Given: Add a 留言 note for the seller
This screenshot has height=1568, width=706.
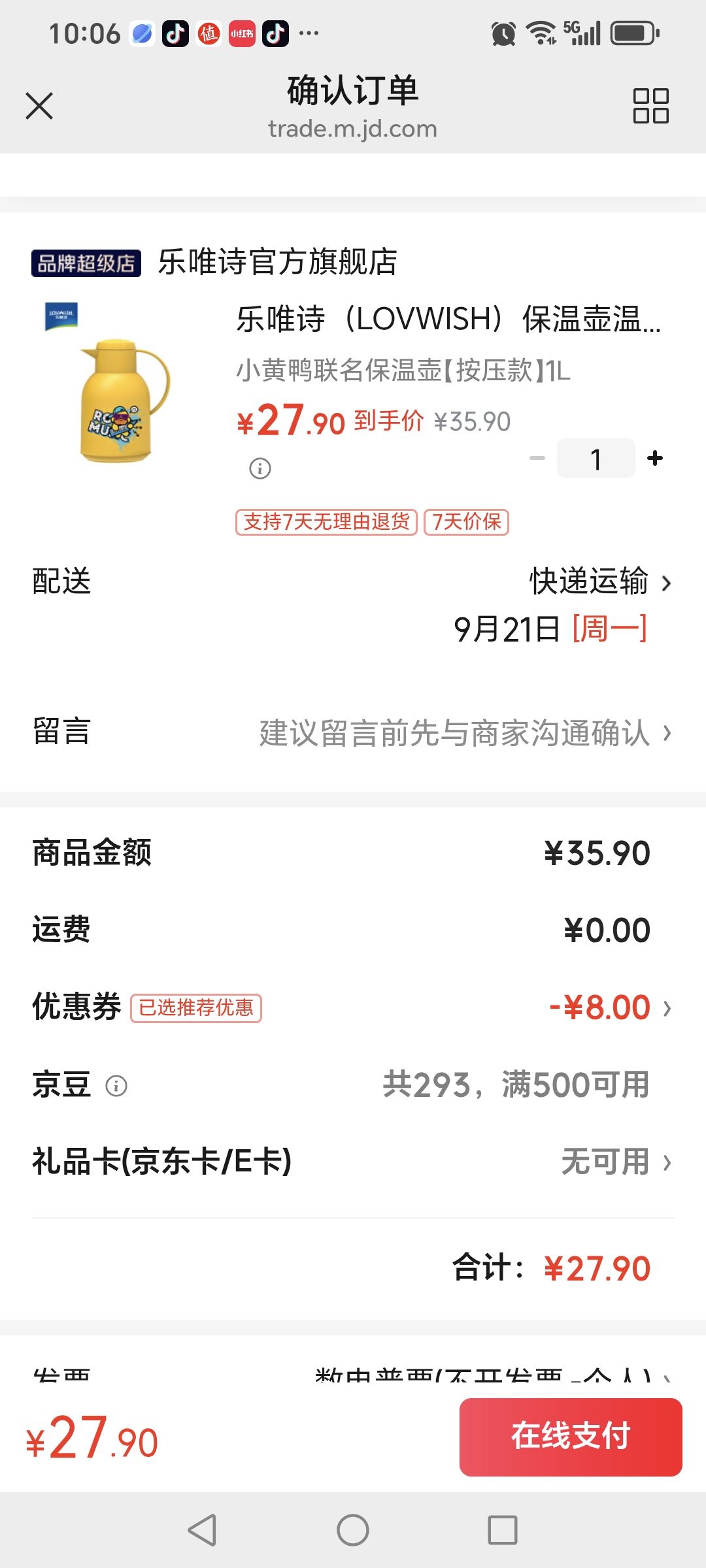Looking at the screenshot, I should [x=353, y=732].
